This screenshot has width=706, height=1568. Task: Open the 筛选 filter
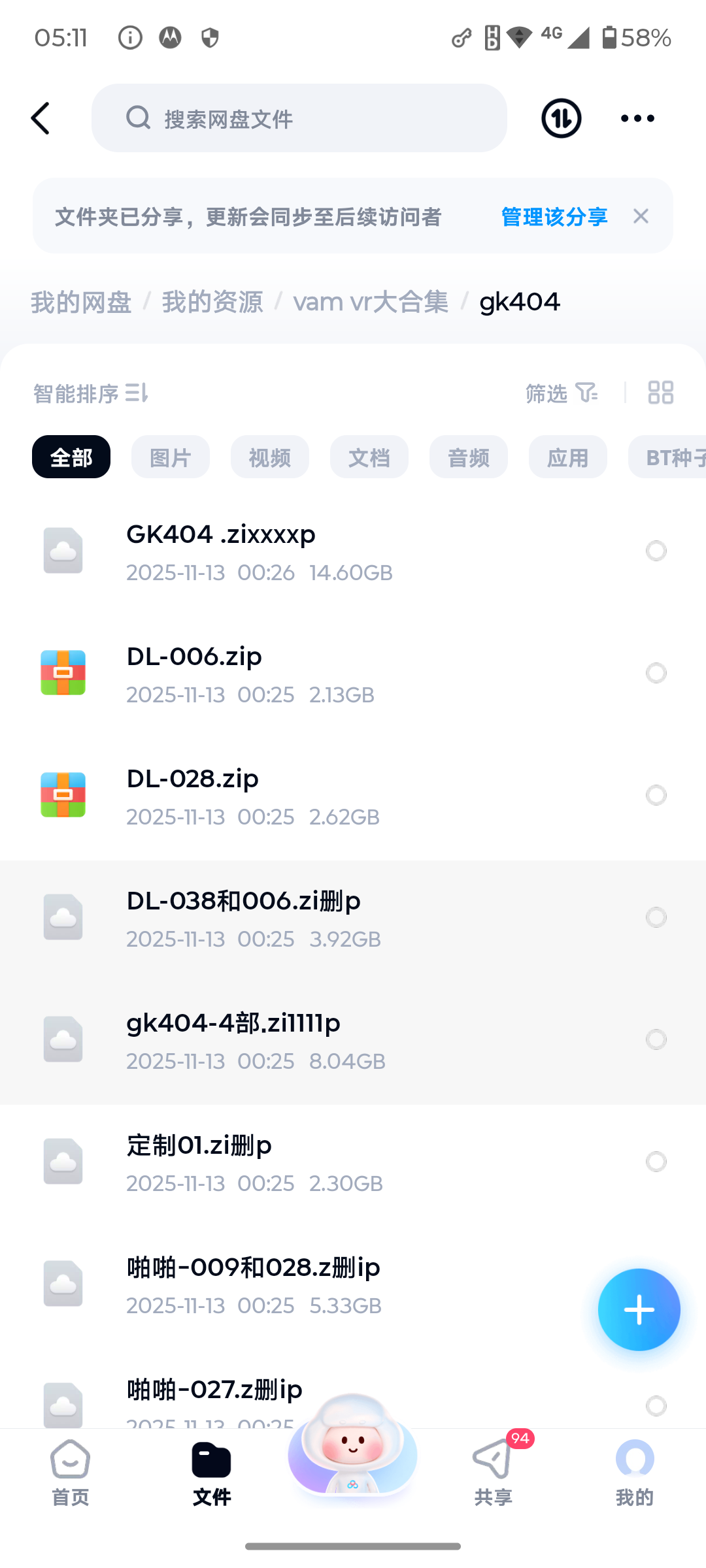[x=562, y=393]
